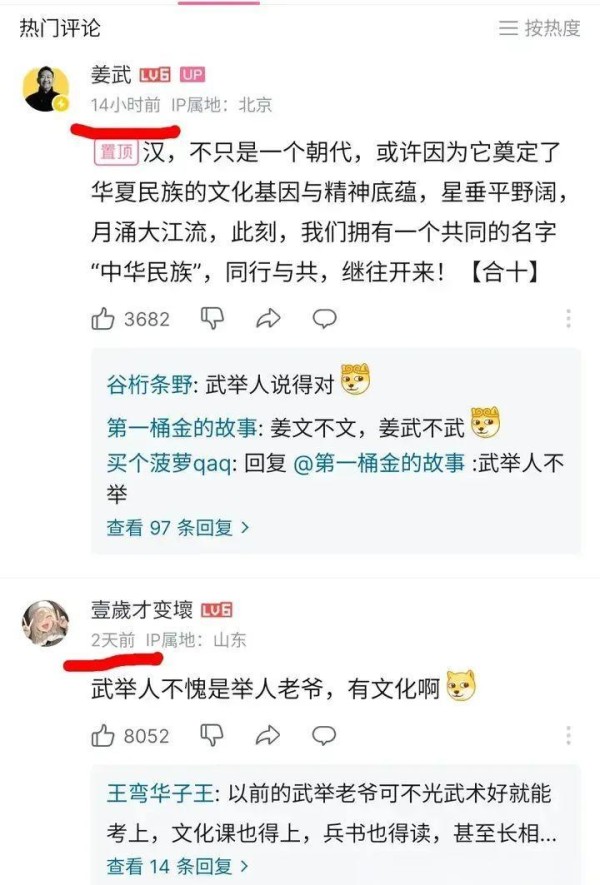Open 谷桁条野's profile from reply

pos(152,385)
